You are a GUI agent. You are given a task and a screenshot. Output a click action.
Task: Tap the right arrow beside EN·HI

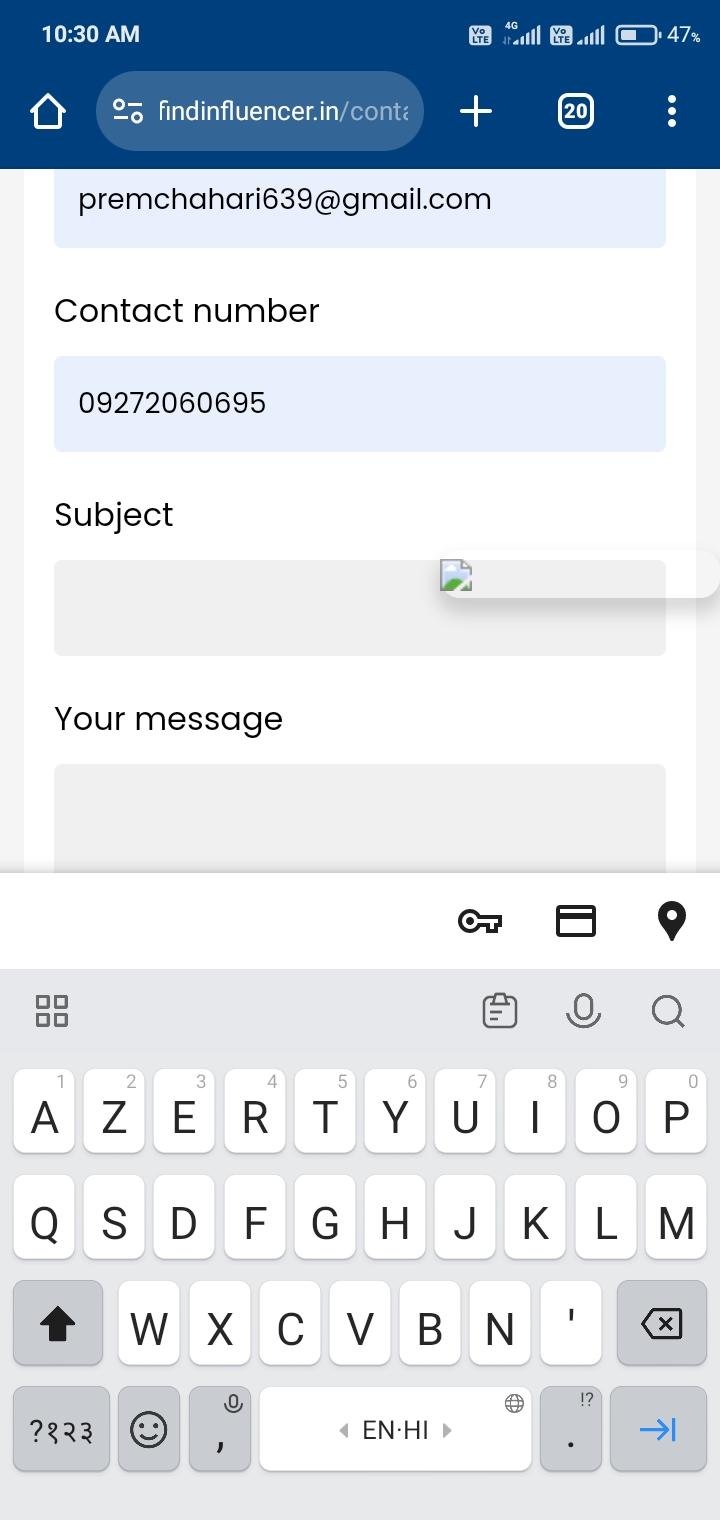click(447, 1429)
